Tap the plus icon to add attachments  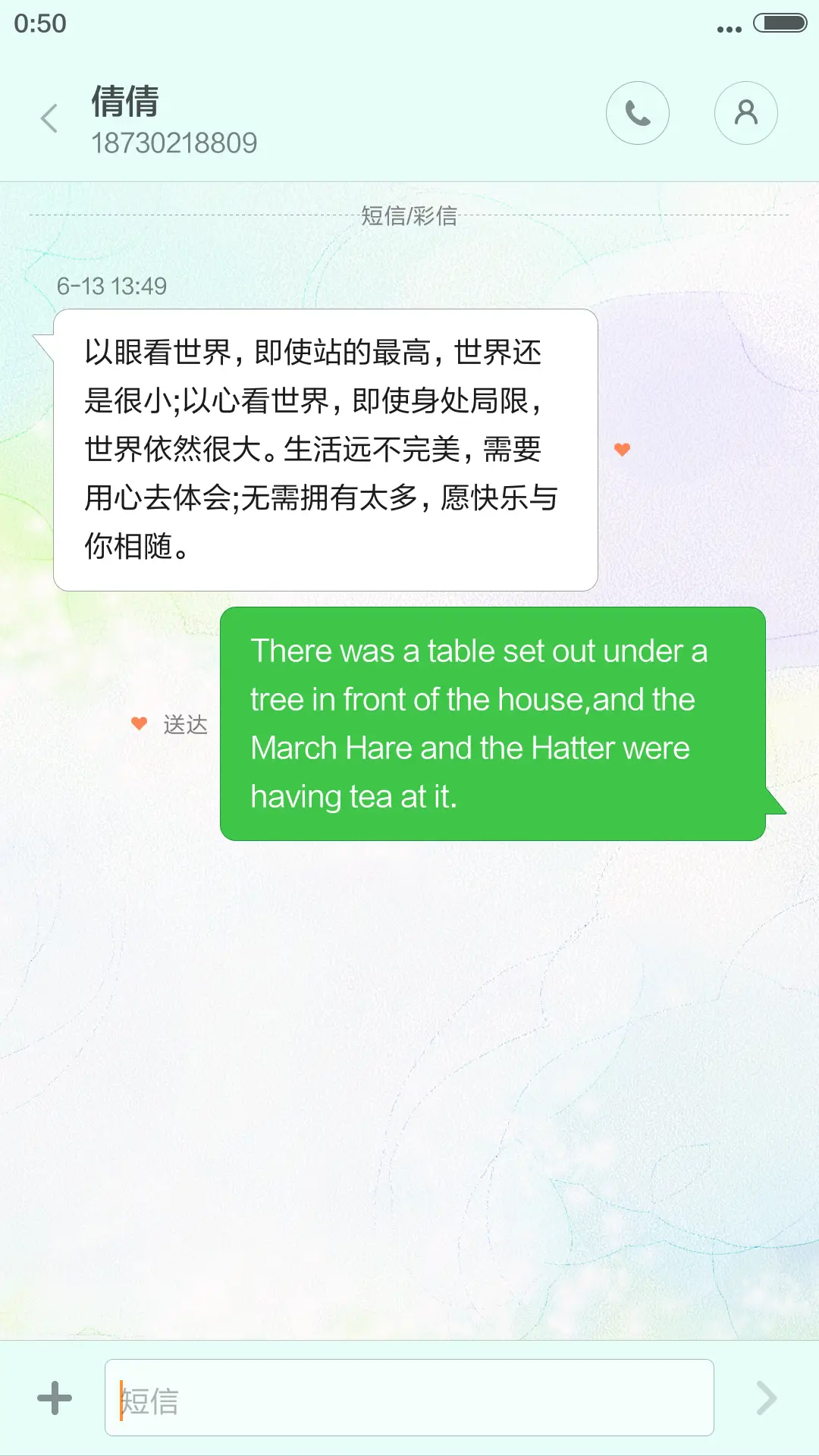point(54,1399)
